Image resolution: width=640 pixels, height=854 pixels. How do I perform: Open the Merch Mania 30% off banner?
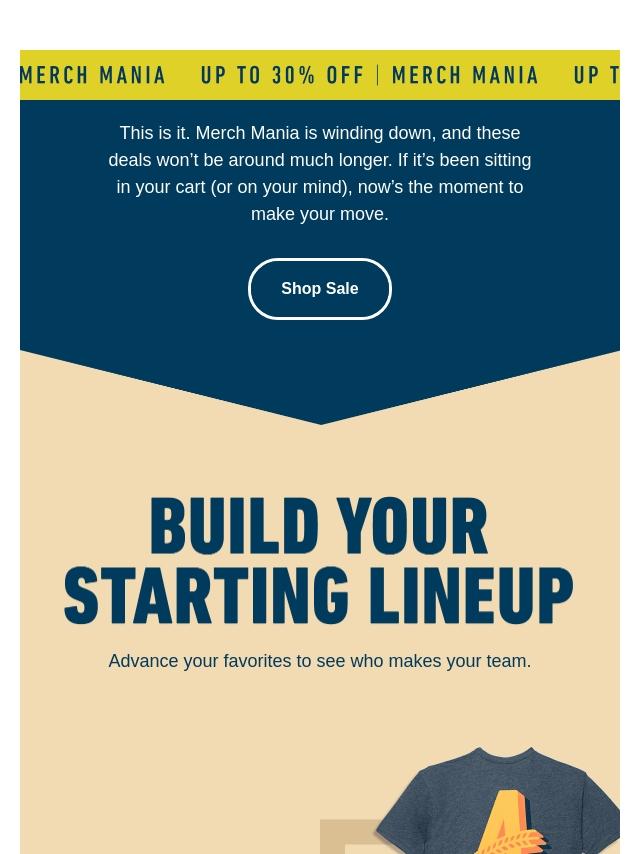click(x=320, y=75)
